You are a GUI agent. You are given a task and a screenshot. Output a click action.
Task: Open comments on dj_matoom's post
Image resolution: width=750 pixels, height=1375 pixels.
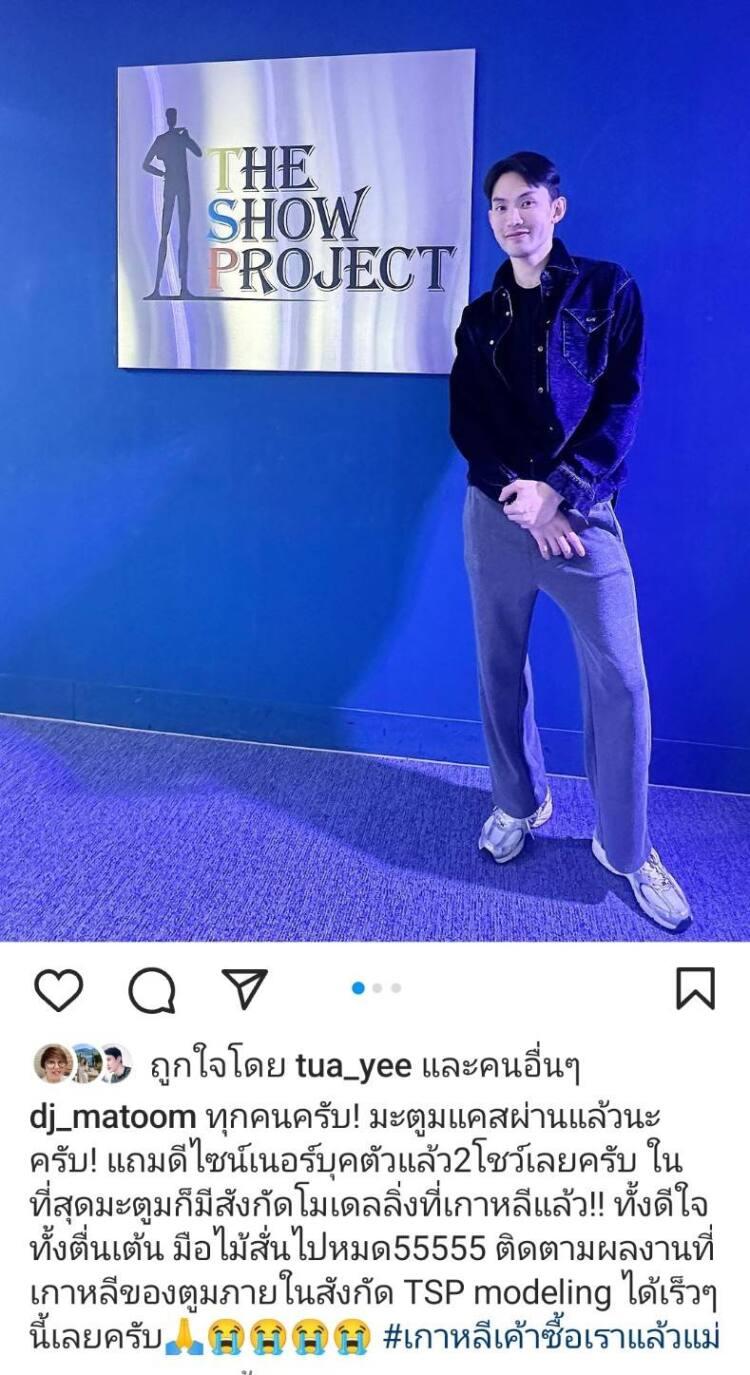[x=152, y=991]
